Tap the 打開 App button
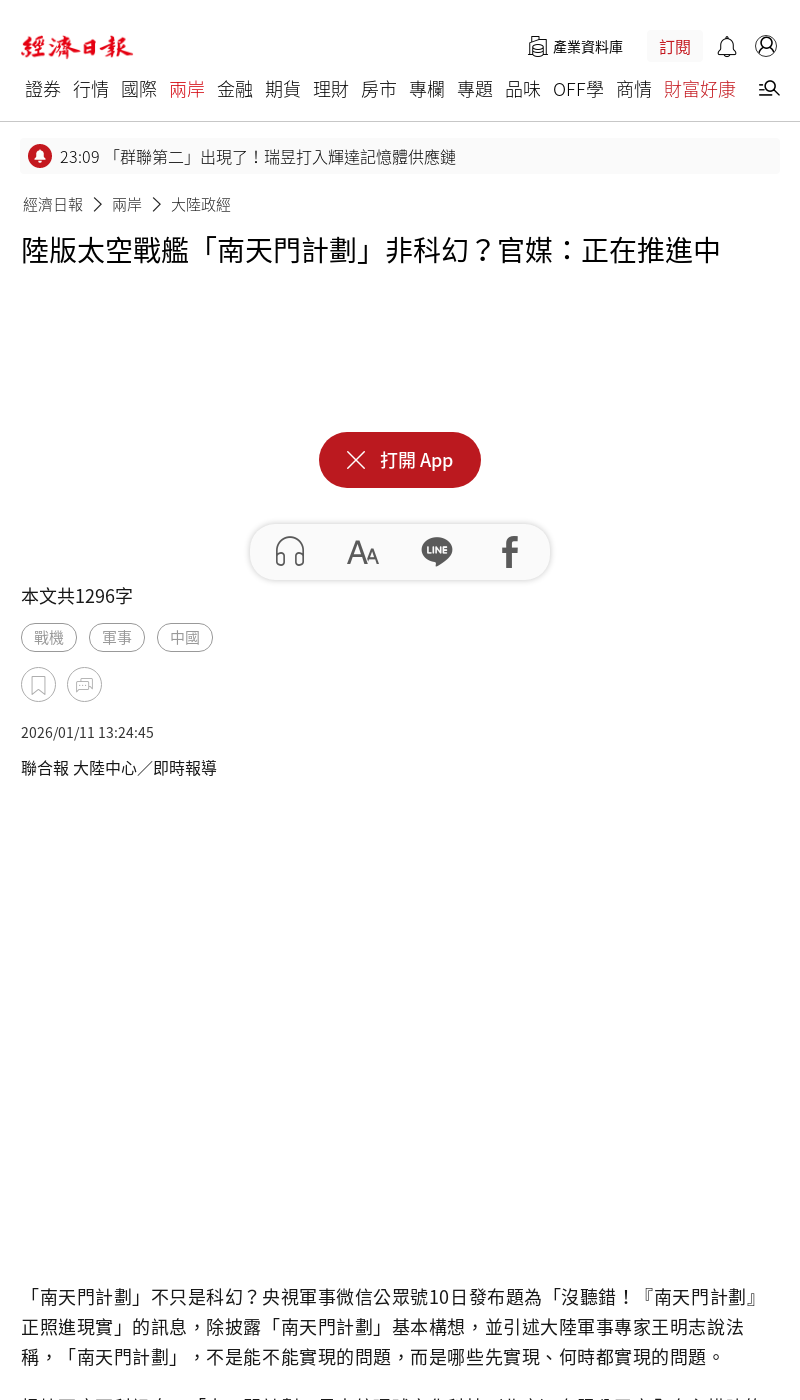Image resolution: width=800 pixels, height=1400 pixels. coord(400,460)
